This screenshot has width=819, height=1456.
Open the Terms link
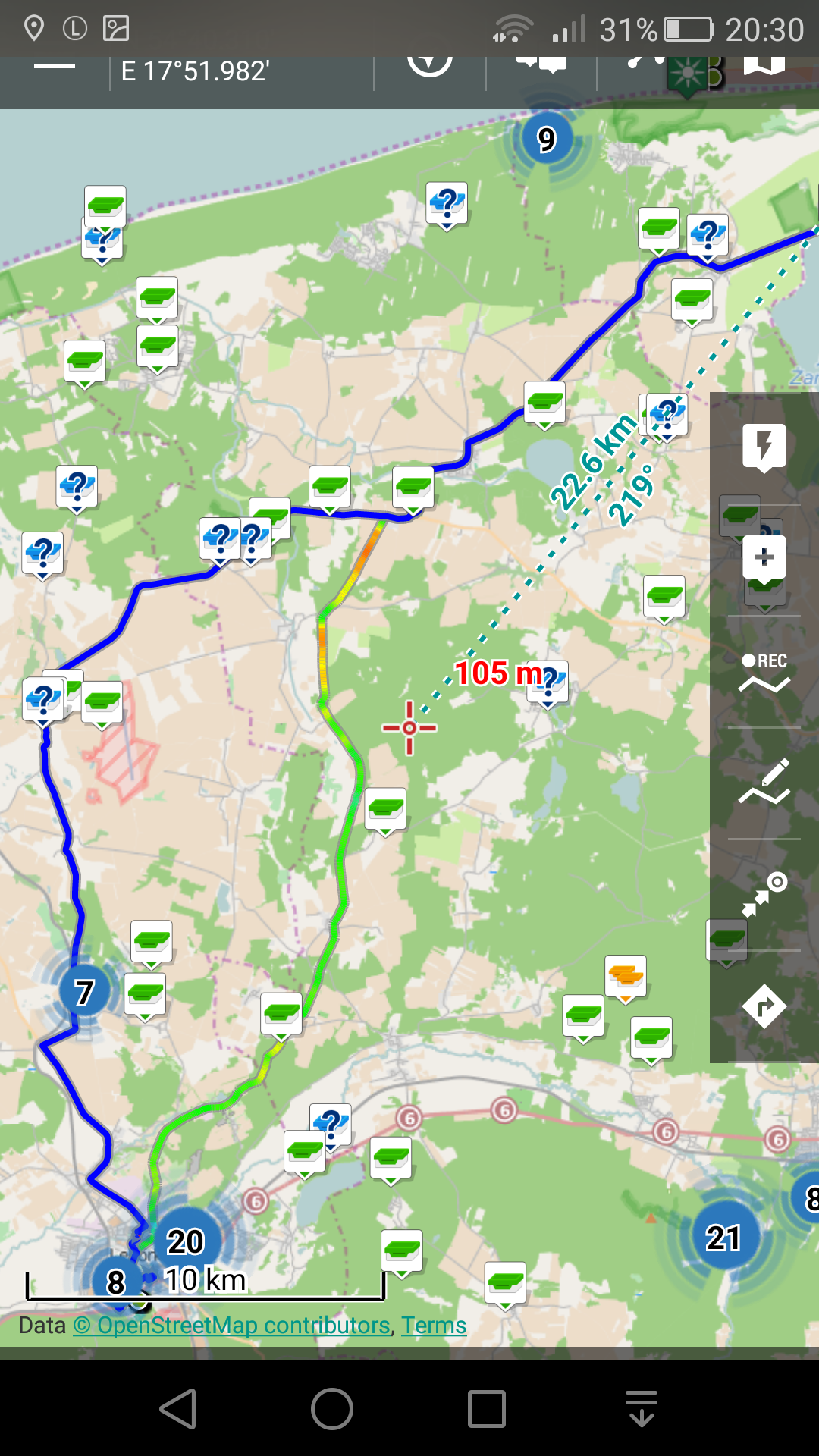(x=434, y=1325)
